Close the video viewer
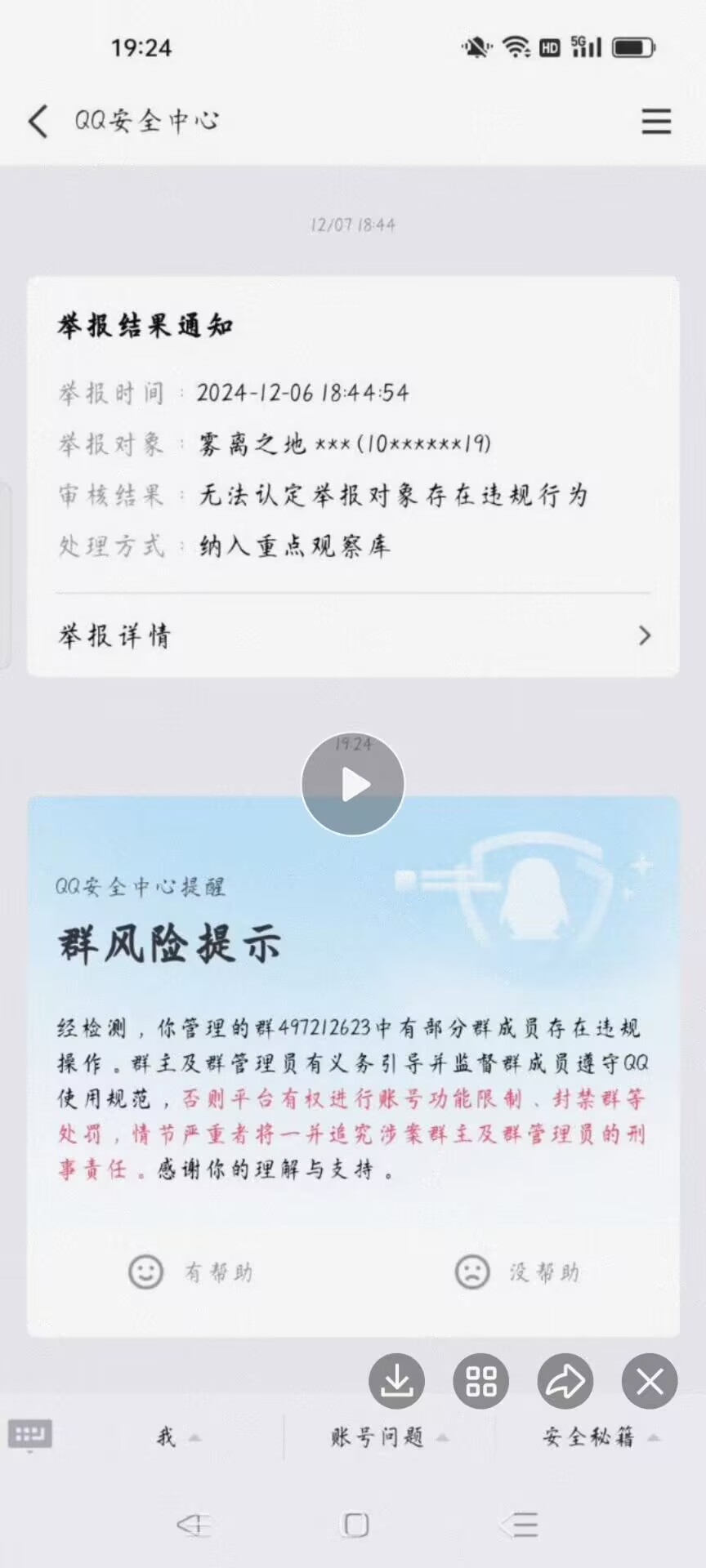The width and height of the screenshot is (706, 1568). point(650,1381)
